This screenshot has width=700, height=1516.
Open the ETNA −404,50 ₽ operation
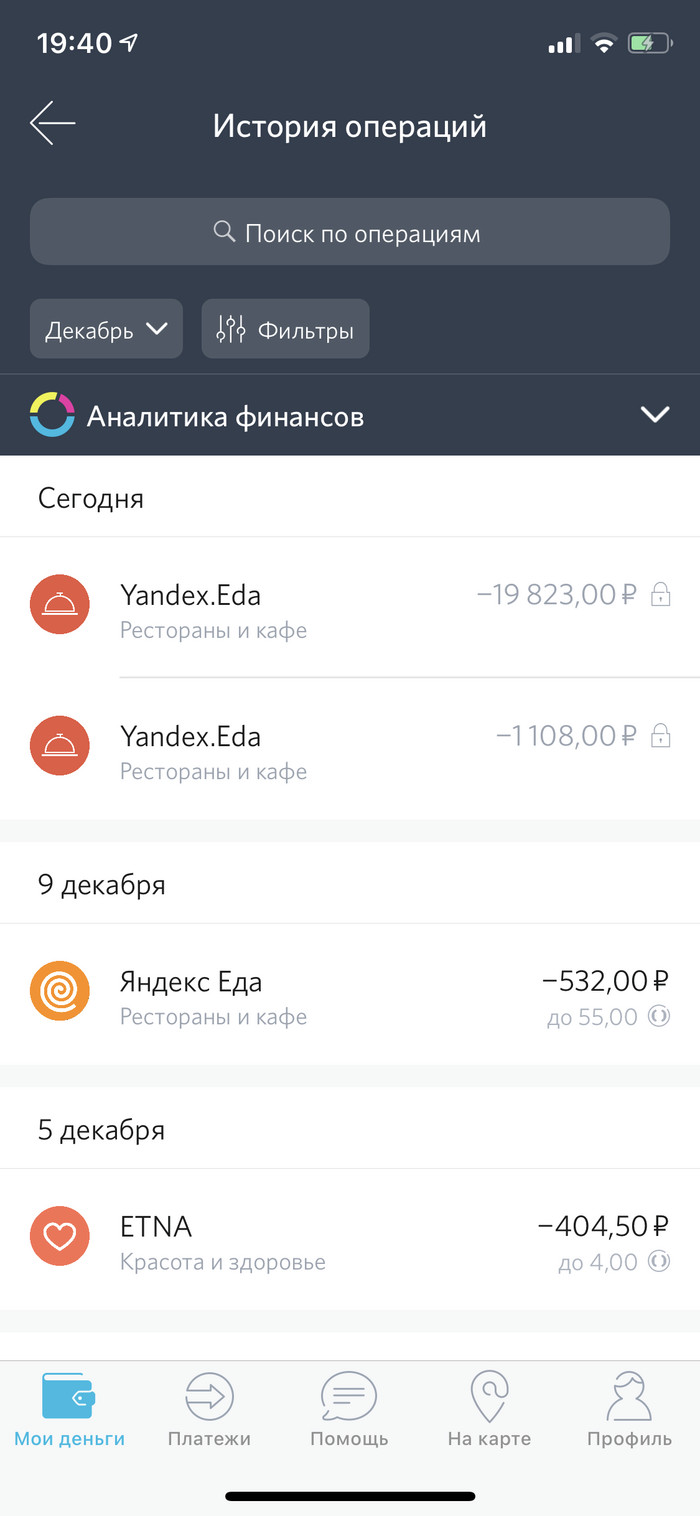pyautogui.click(x=350, y=1239)
